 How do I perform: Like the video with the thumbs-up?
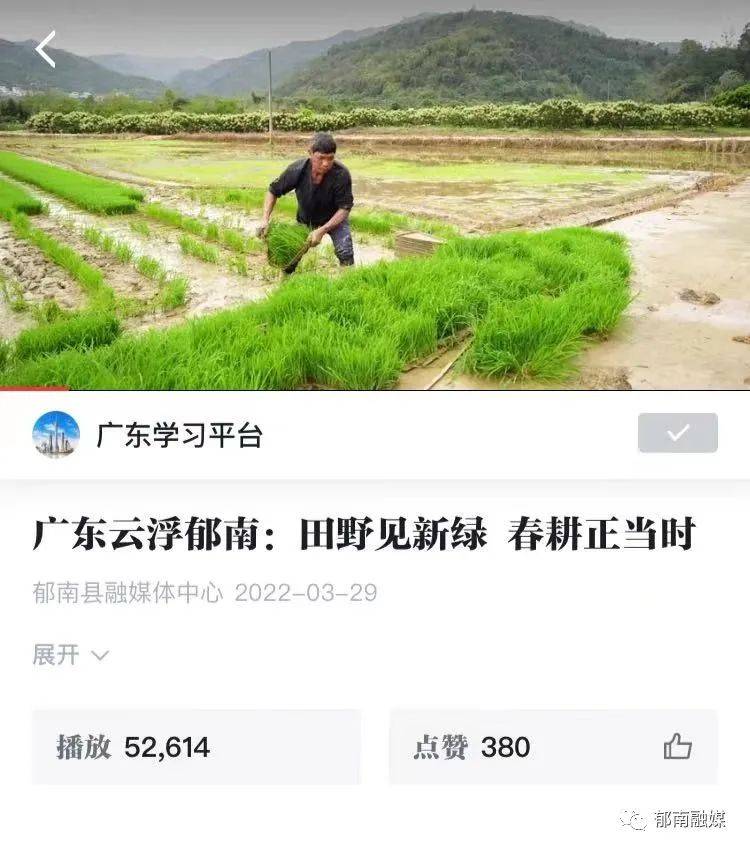[x=677, y=747]
